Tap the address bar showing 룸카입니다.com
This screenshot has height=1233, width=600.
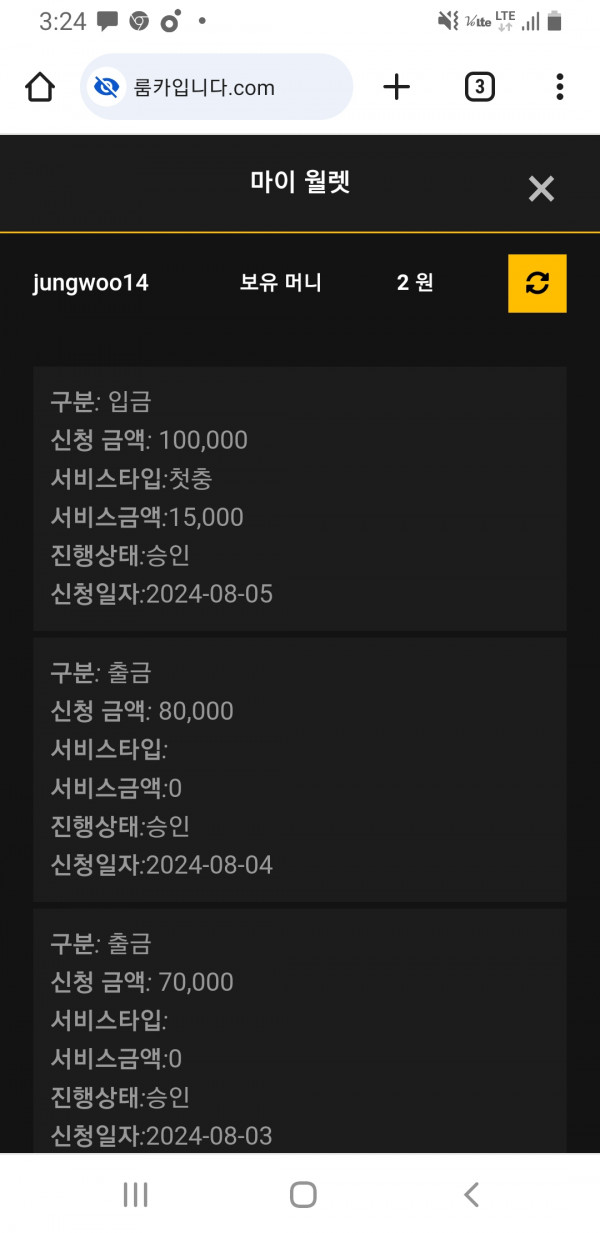[217, 87]
